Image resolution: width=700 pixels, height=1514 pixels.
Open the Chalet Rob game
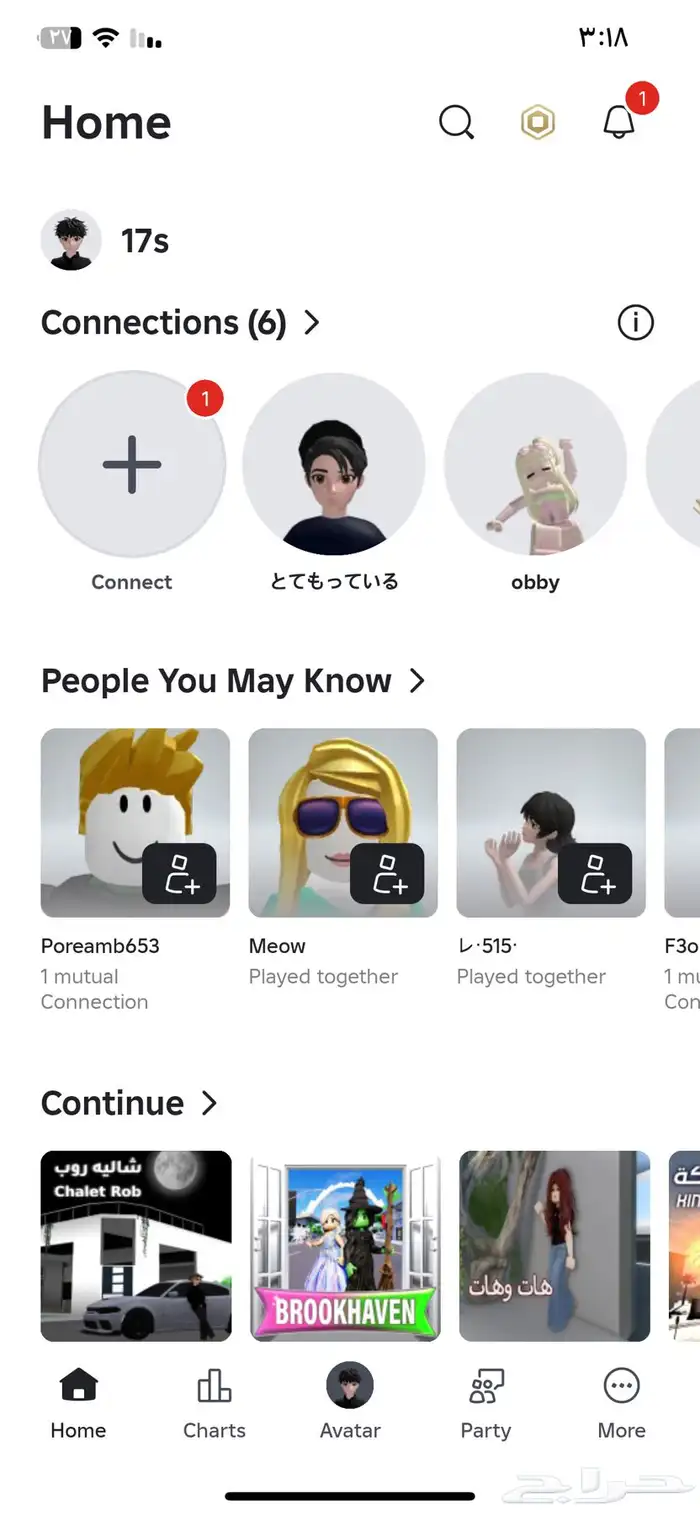pos(136,1245)
